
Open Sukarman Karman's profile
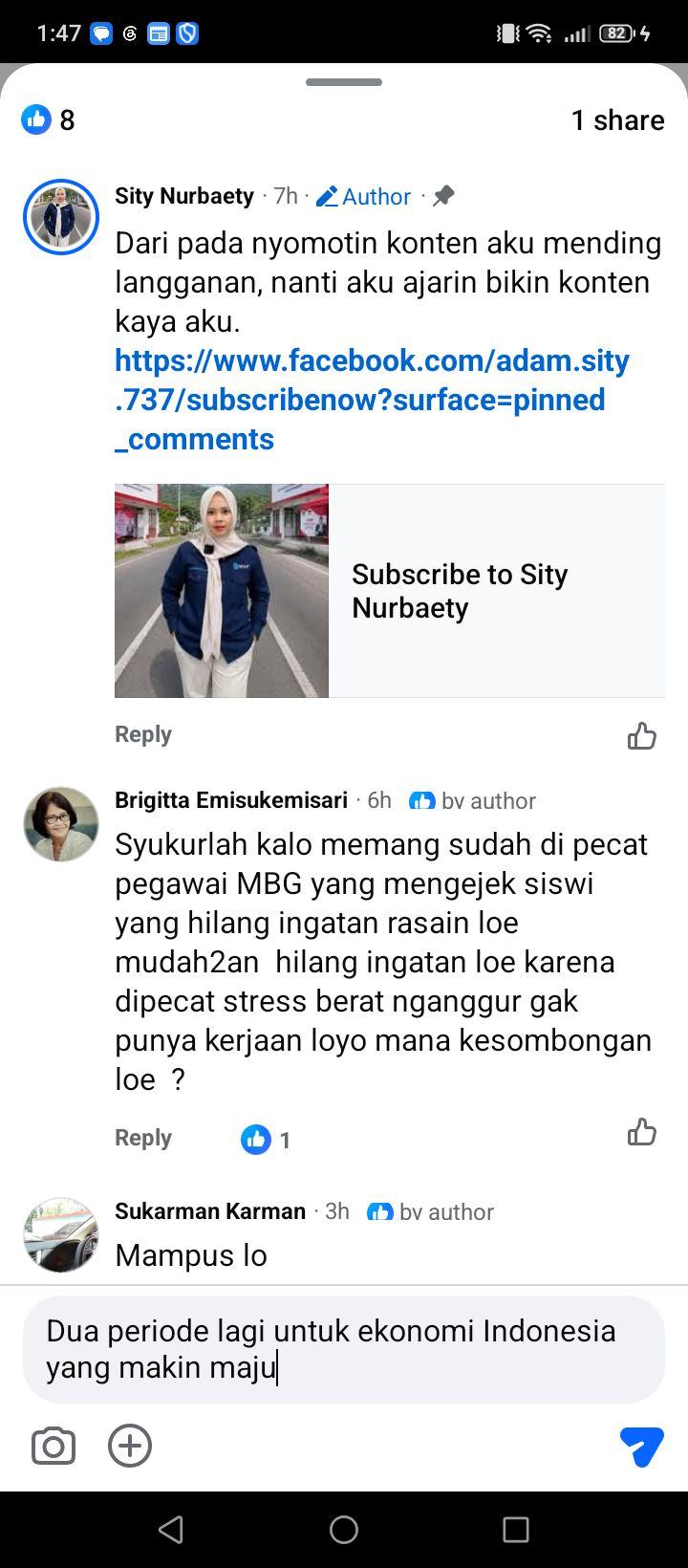(61, 1235)
